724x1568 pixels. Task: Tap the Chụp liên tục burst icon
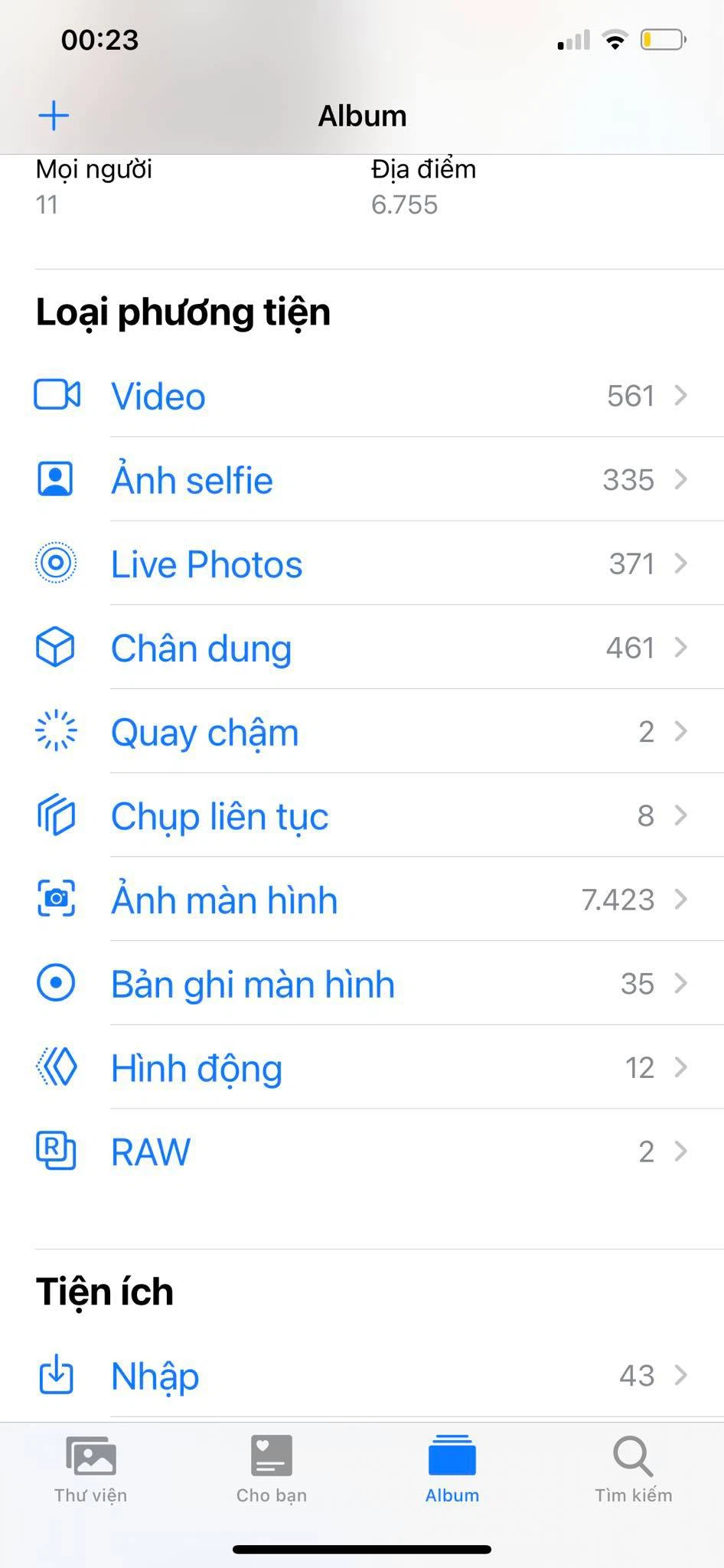tap(55, 816)
